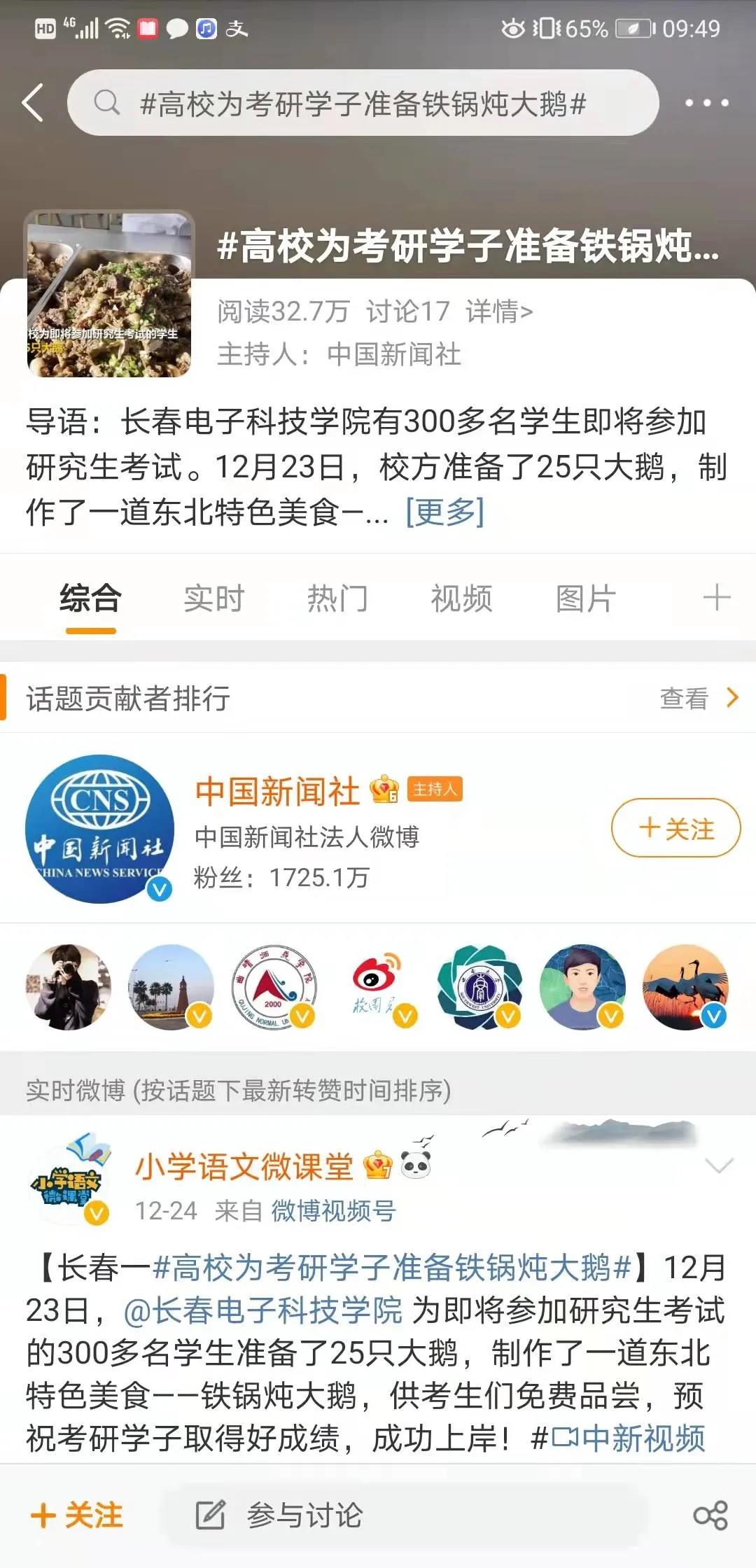Open the 中国新闻社 profile avatar
Image resolution: width=756 pixels, height=1568 pixels.
coord(99,829)
